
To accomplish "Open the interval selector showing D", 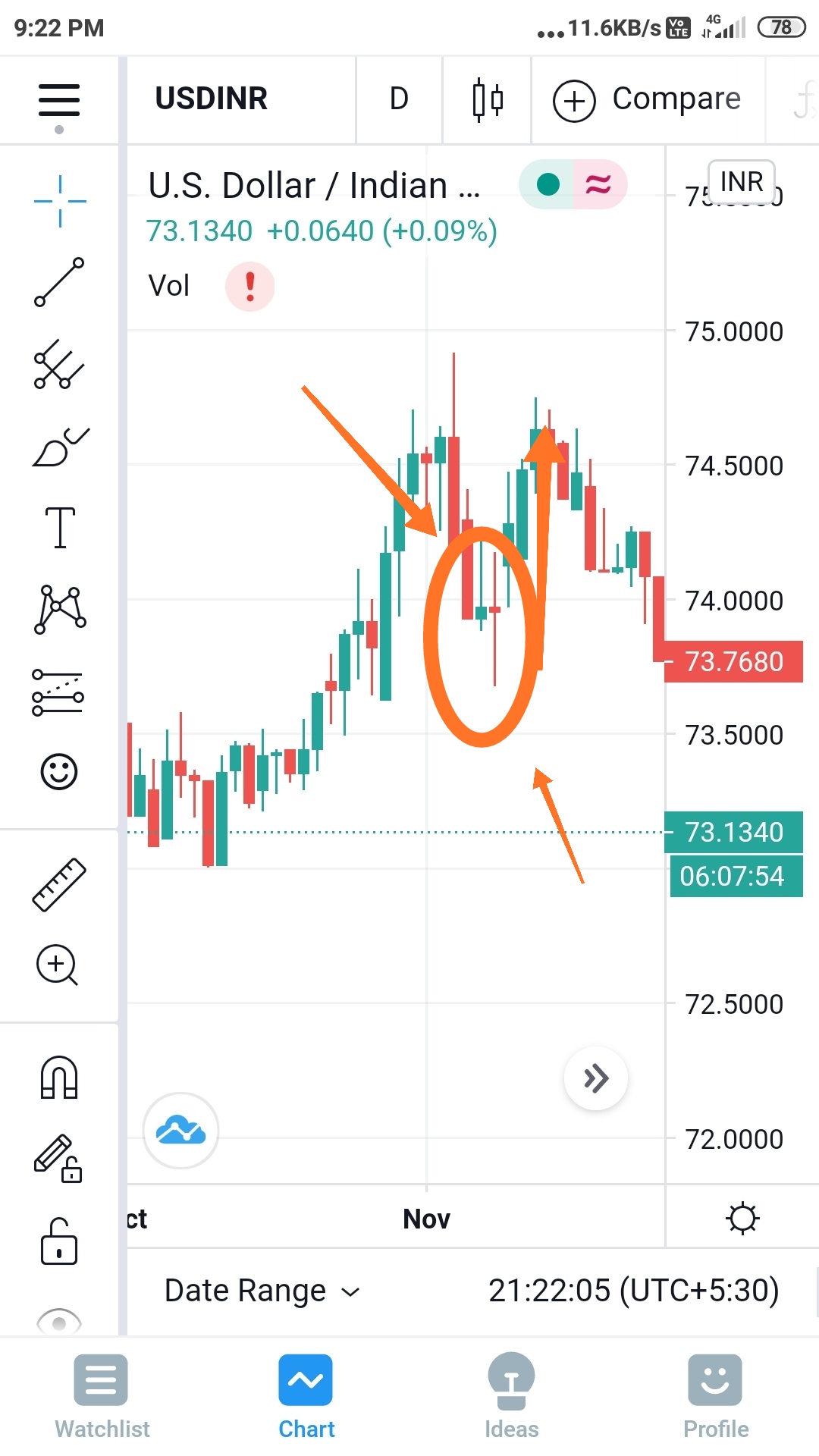I will [400, 99].
